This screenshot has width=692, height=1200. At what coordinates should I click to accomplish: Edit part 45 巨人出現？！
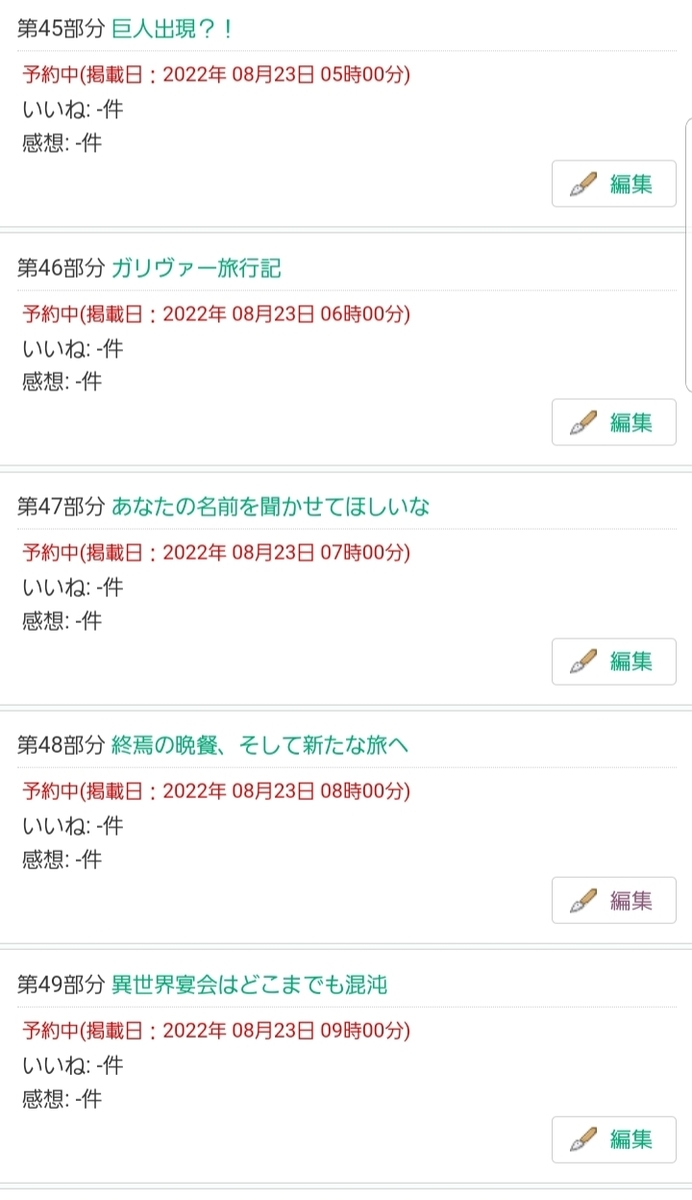pyautogui.click(x=613, y=184)
